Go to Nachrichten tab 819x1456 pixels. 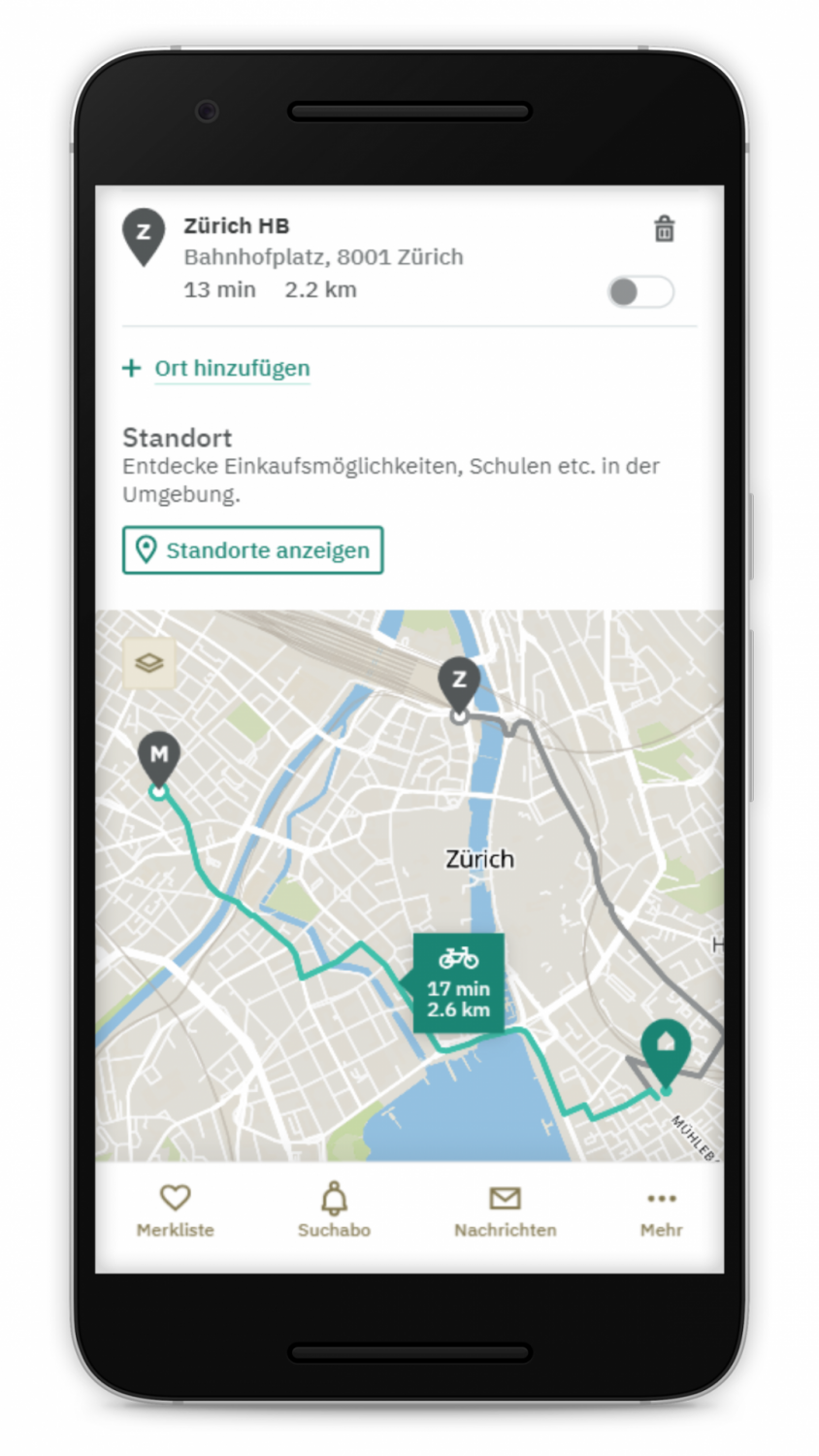click(505, 1210)
